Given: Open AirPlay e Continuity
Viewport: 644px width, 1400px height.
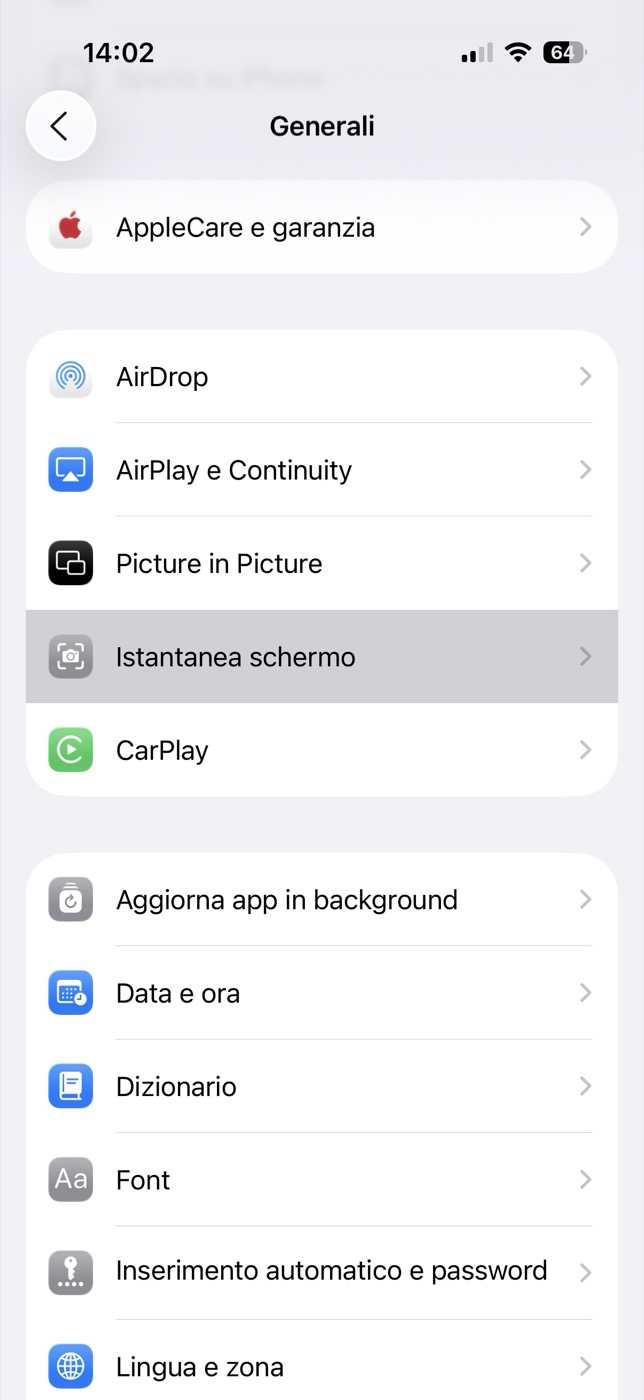Looking at the screenshot, I should (322, 470).
